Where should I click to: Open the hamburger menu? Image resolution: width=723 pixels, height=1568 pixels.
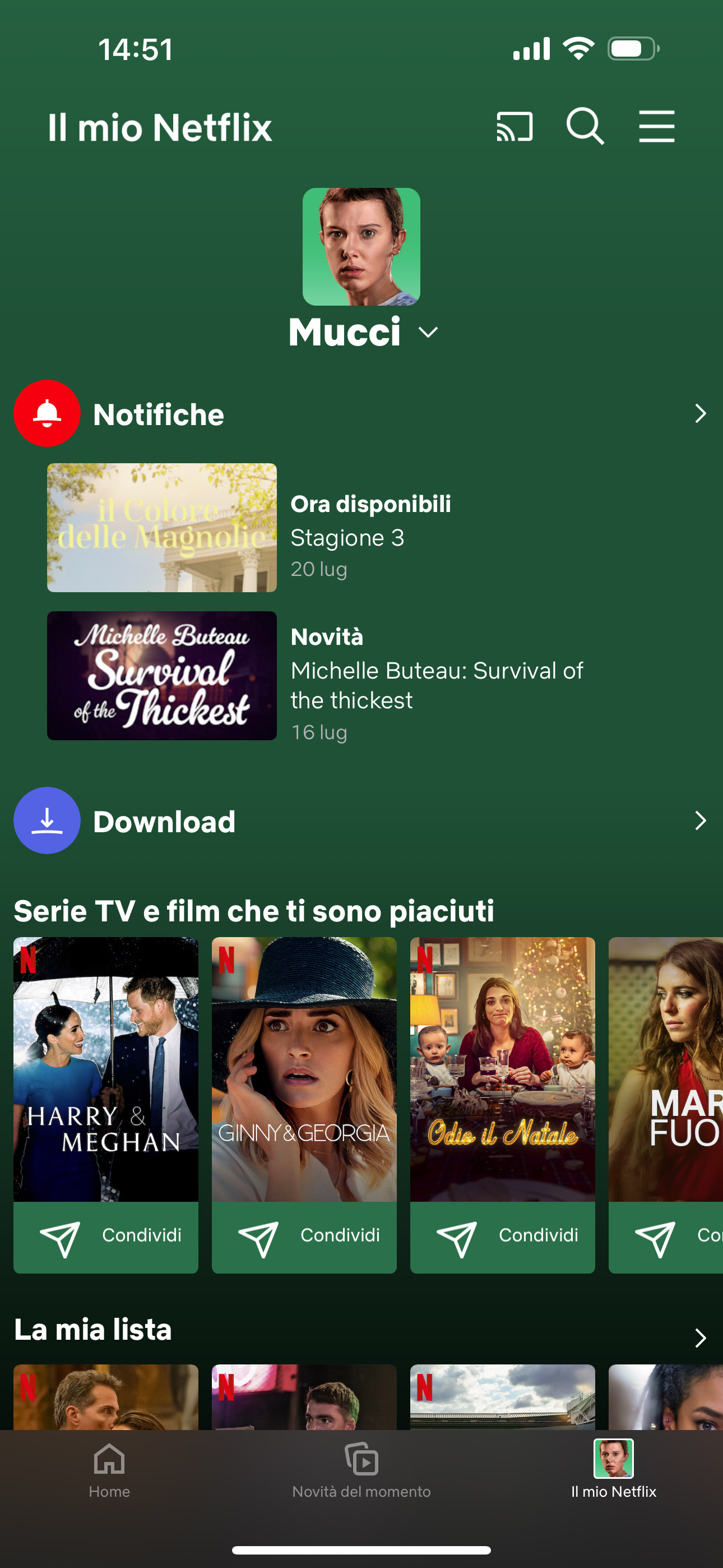657,127
